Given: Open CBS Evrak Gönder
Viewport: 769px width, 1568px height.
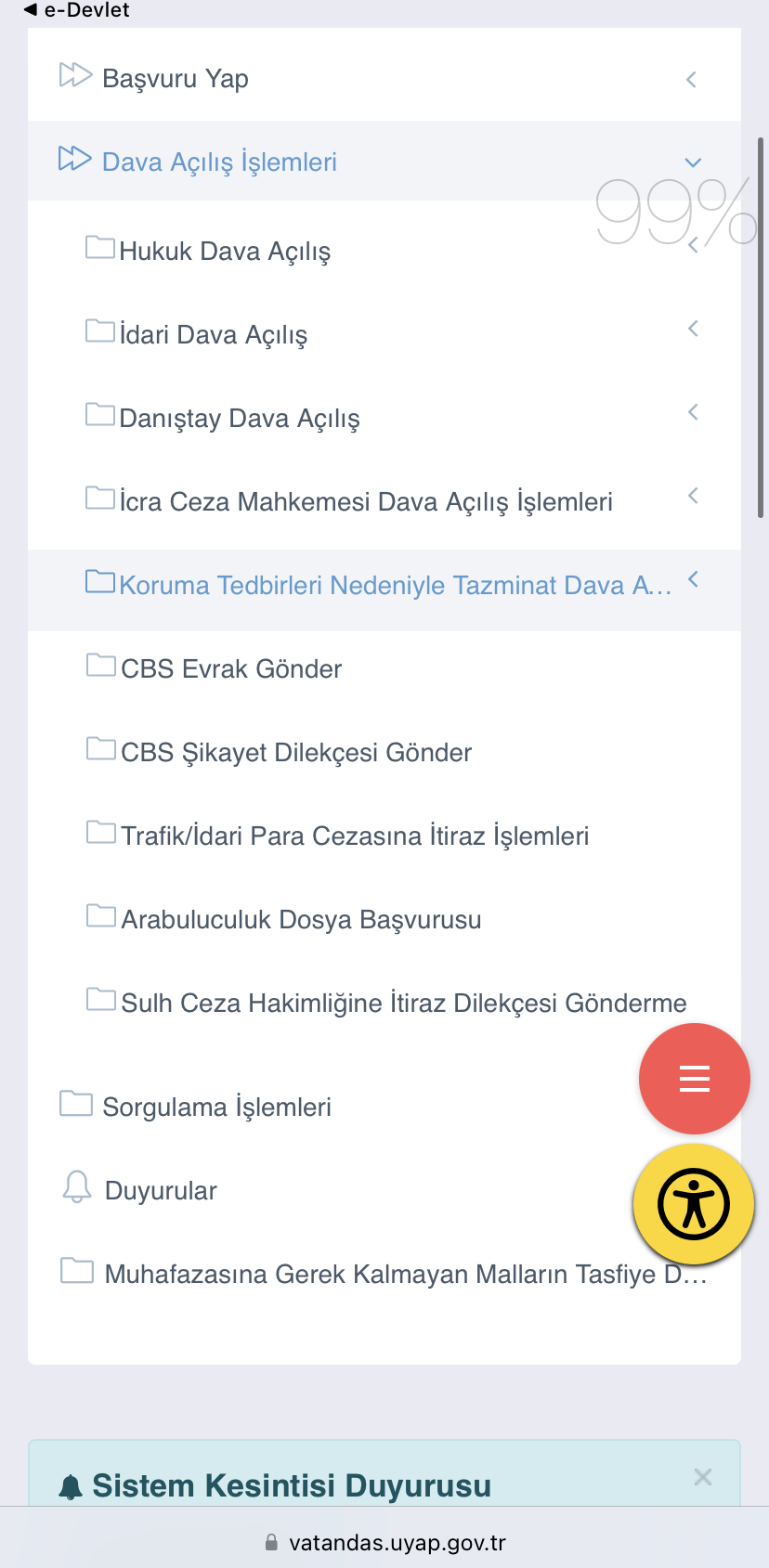Looking at the screenshot, I should click(x=384, y=668).
